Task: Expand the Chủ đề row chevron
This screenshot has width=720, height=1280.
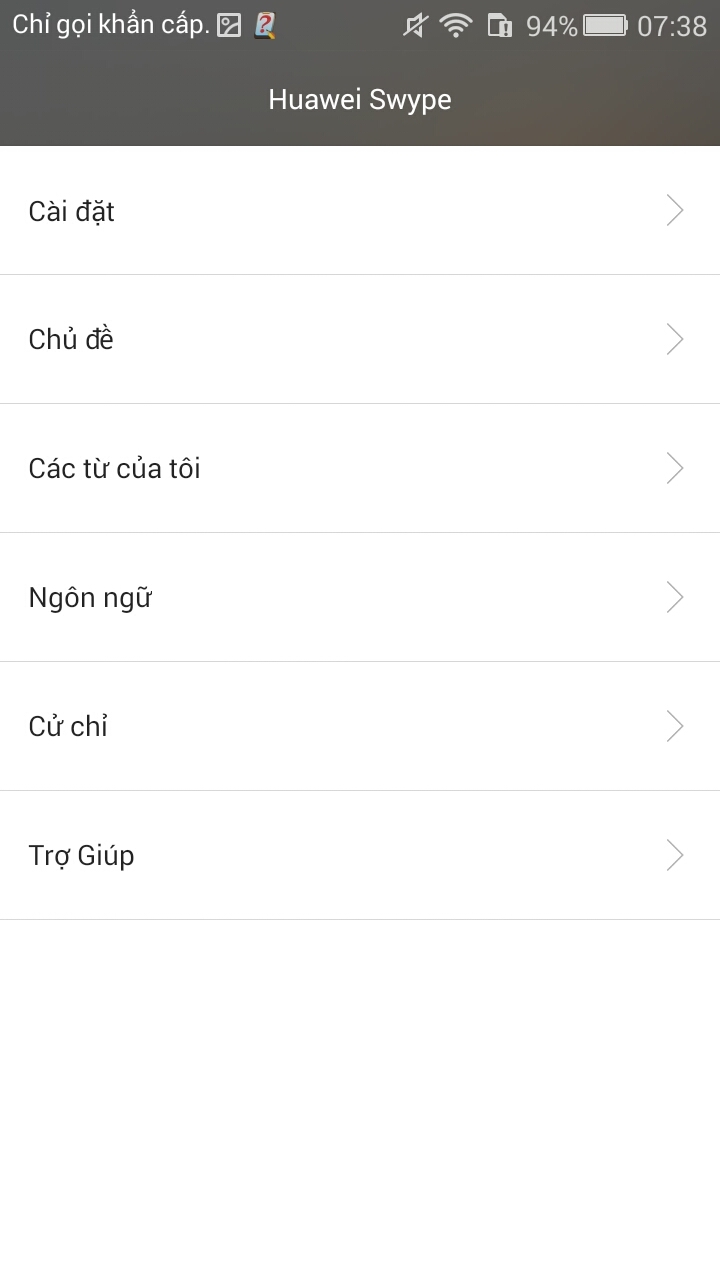Action: pyautogui.click(x=675, y=340)
